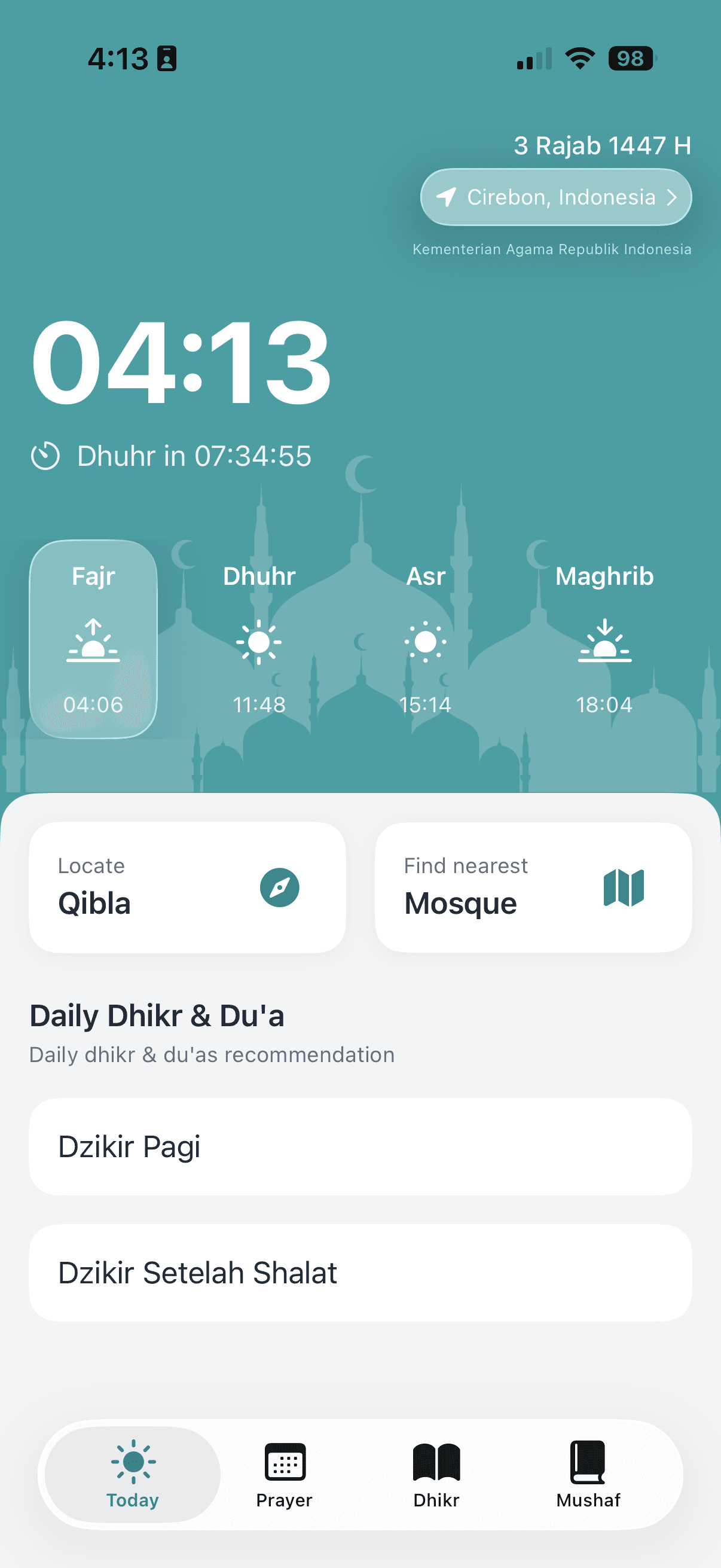Tap the Dhuhr card to select it
The height and width of the screenshot is (1568, 721).
259,639
